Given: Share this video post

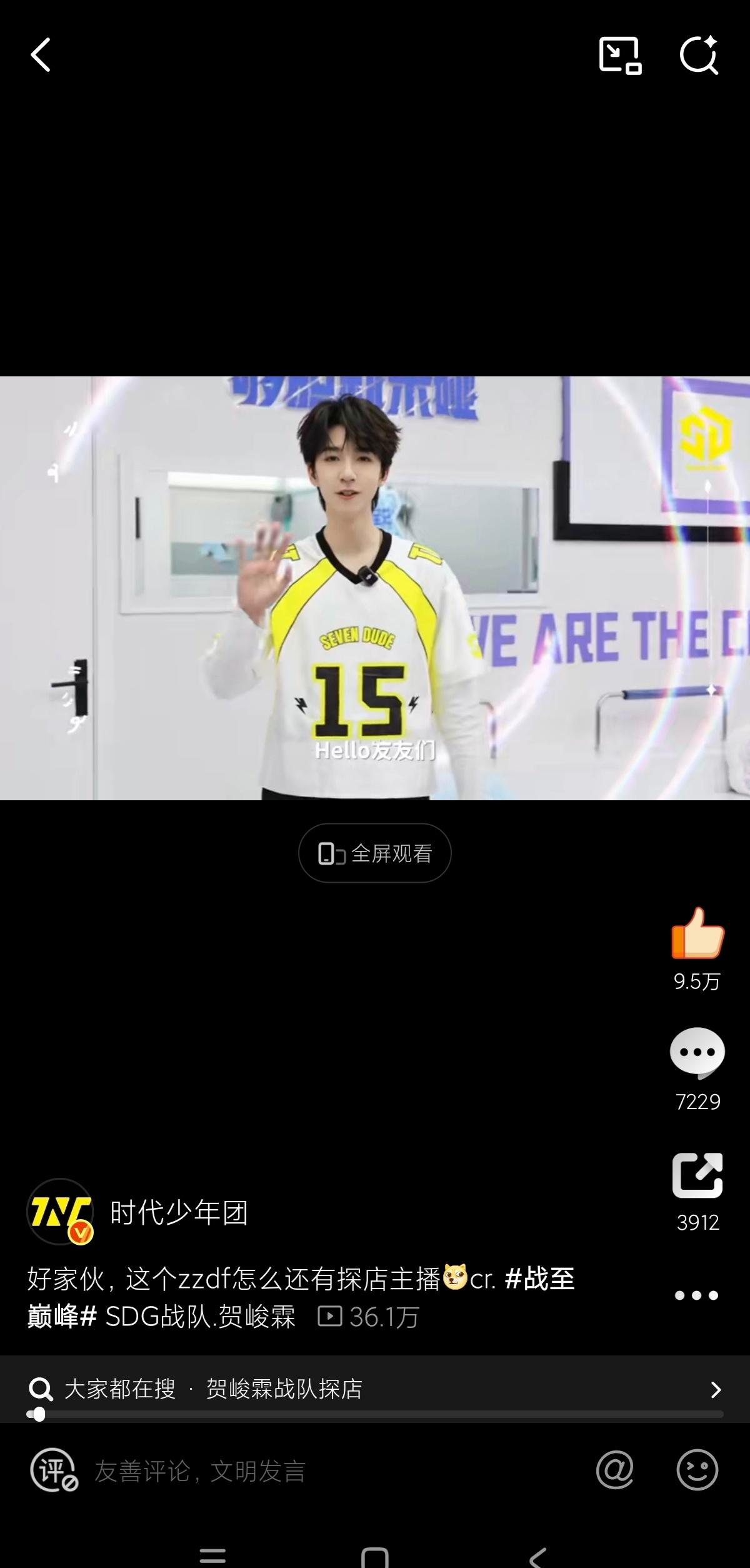Looking at the screenshot, I should (x=697, y=1176).
